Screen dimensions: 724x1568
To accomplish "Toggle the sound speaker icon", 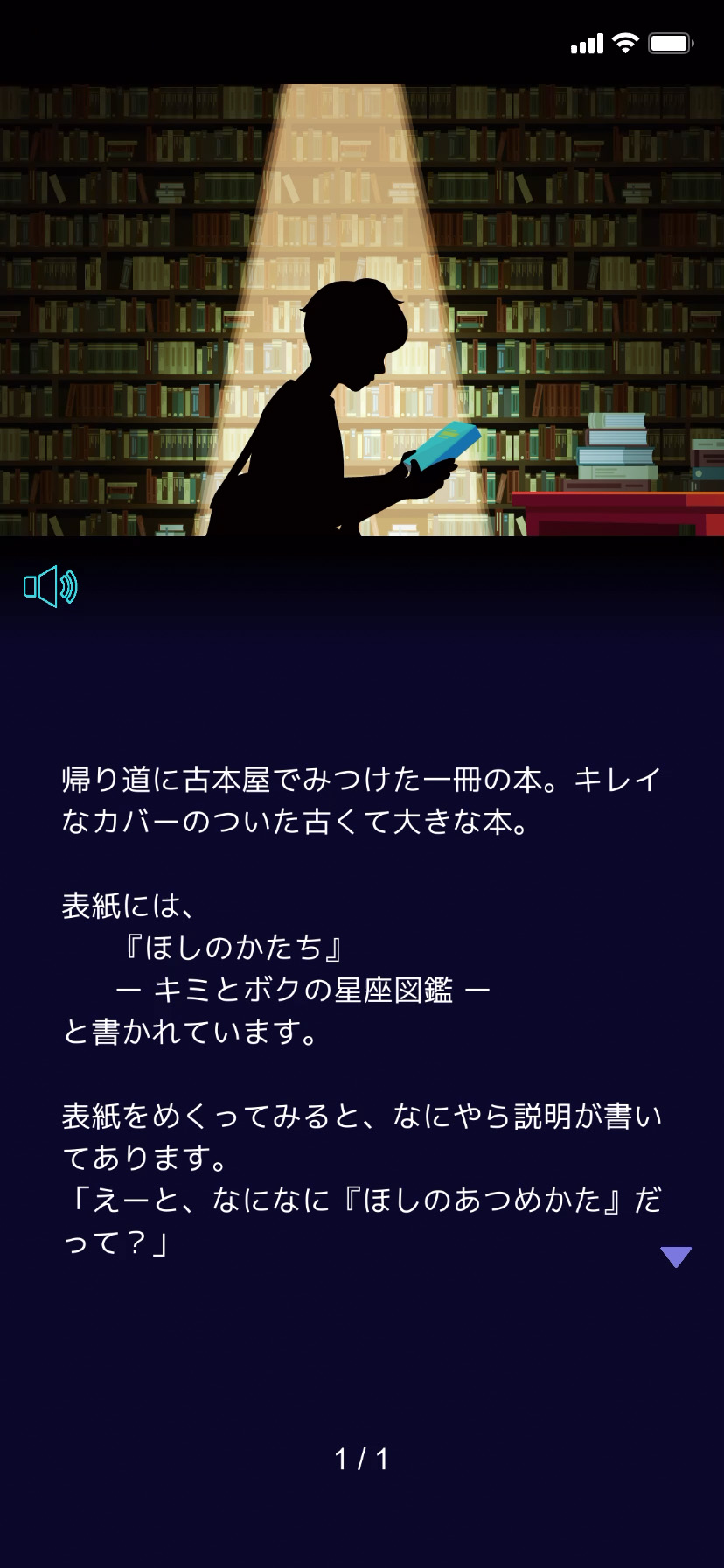I will (50, 586).
